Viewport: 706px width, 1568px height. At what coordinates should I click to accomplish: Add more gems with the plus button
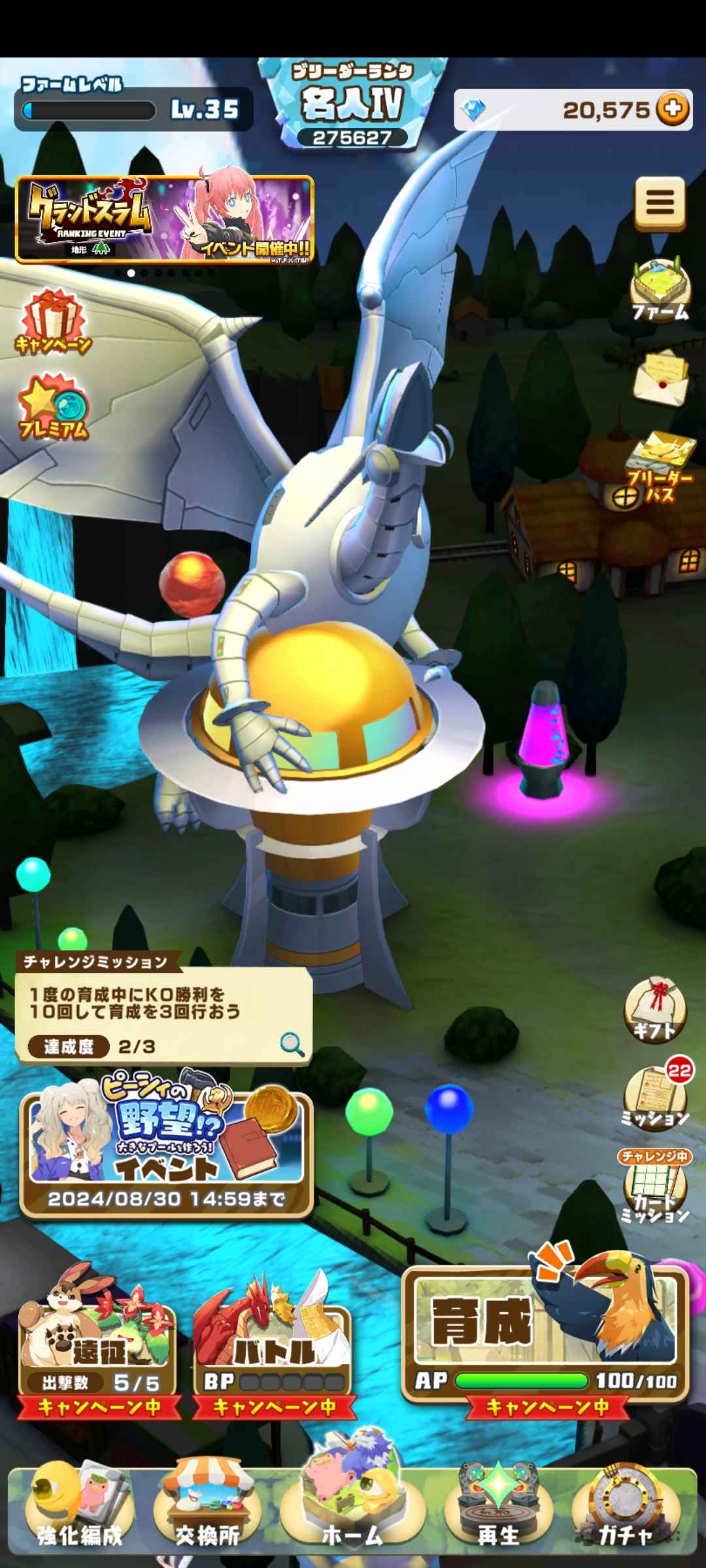(673, 109)
